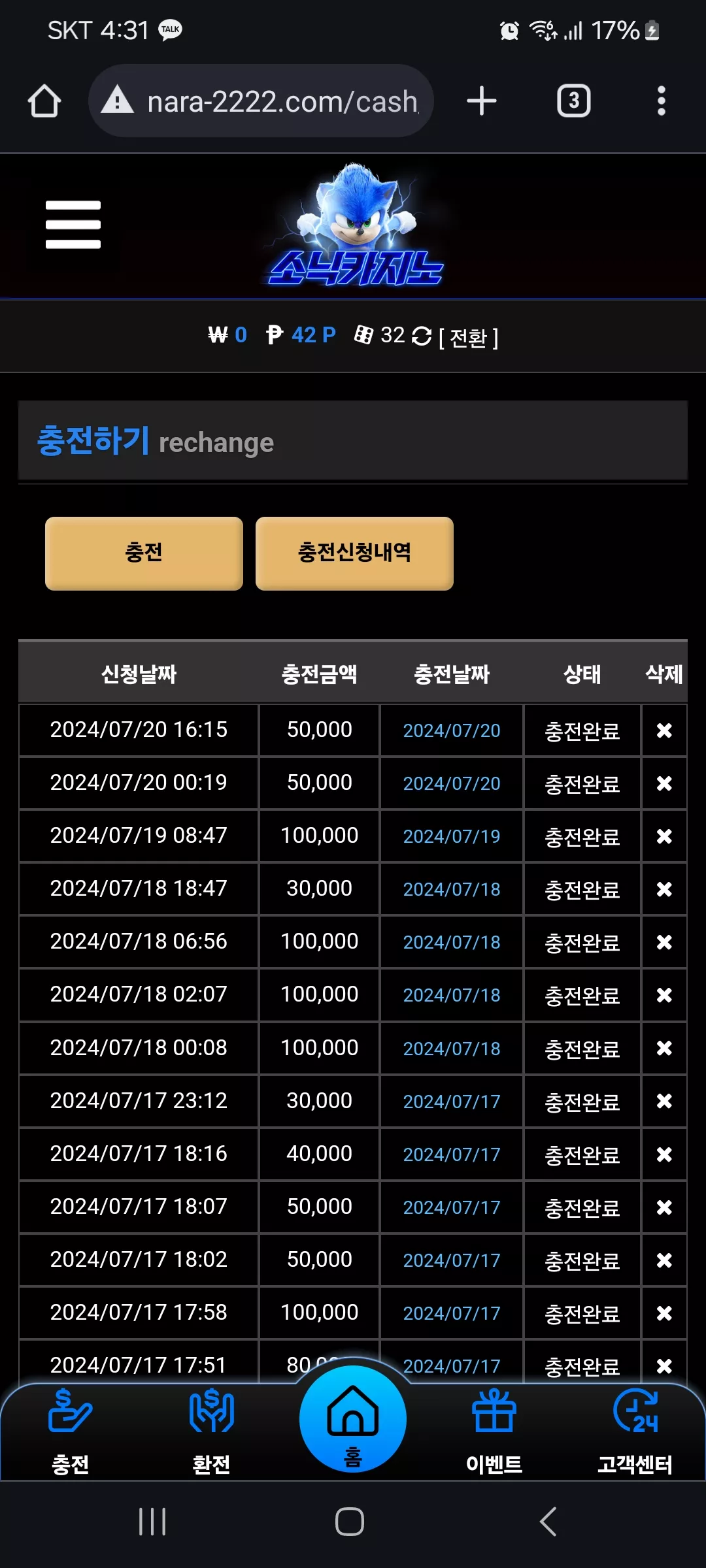Open 고객센터 support
The image size is (706, 1568).
tap(635, 1431)
